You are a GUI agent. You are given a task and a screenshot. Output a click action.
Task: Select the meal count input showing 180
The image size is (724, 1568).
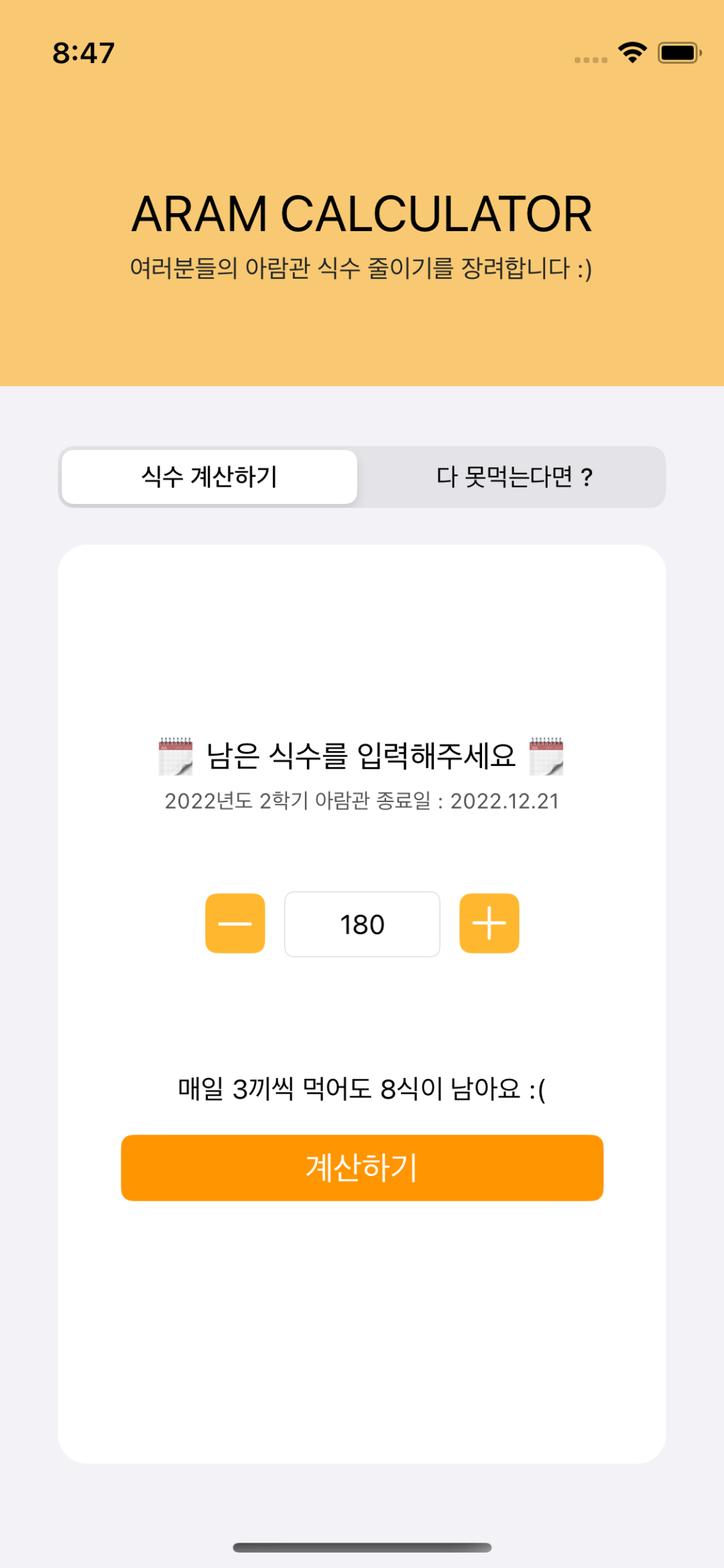(x=362, y=923)
